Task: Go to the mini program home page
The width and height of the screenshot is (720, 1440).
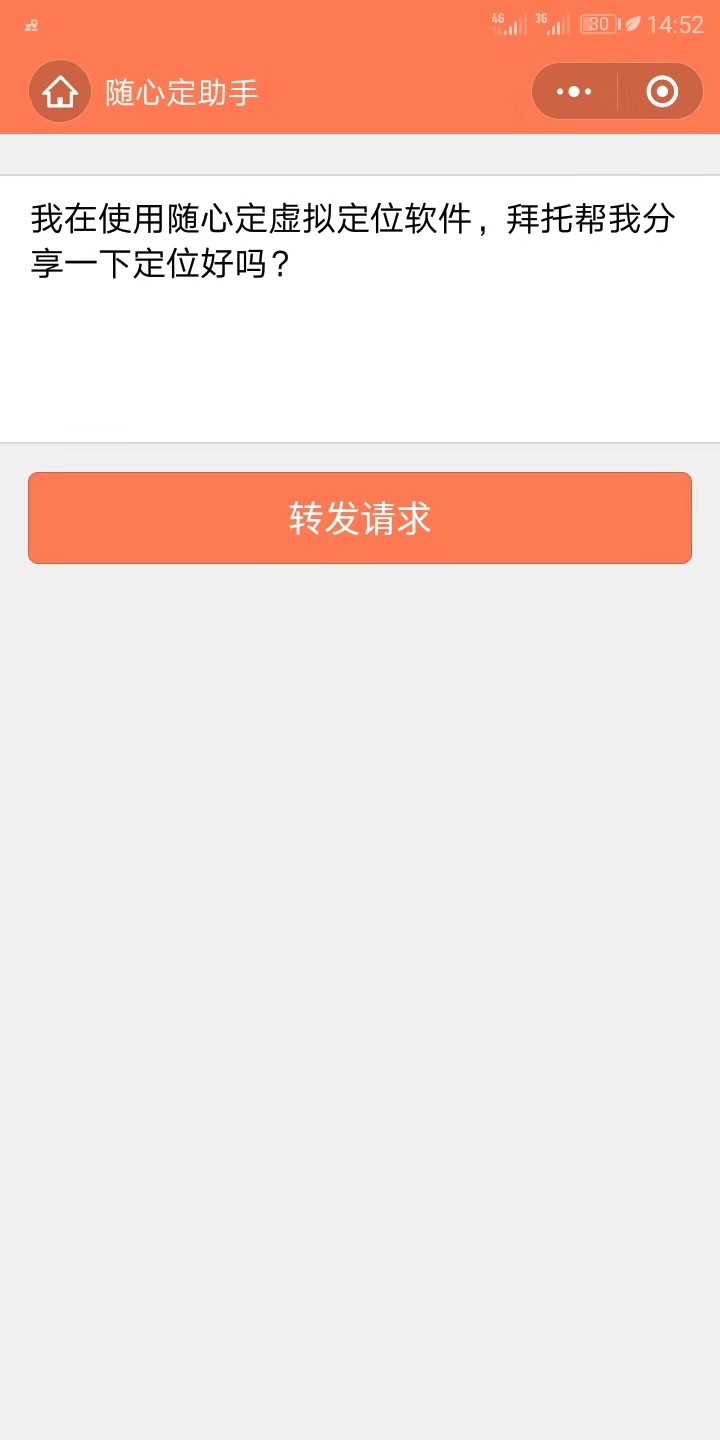Action: tap(60, 92)
